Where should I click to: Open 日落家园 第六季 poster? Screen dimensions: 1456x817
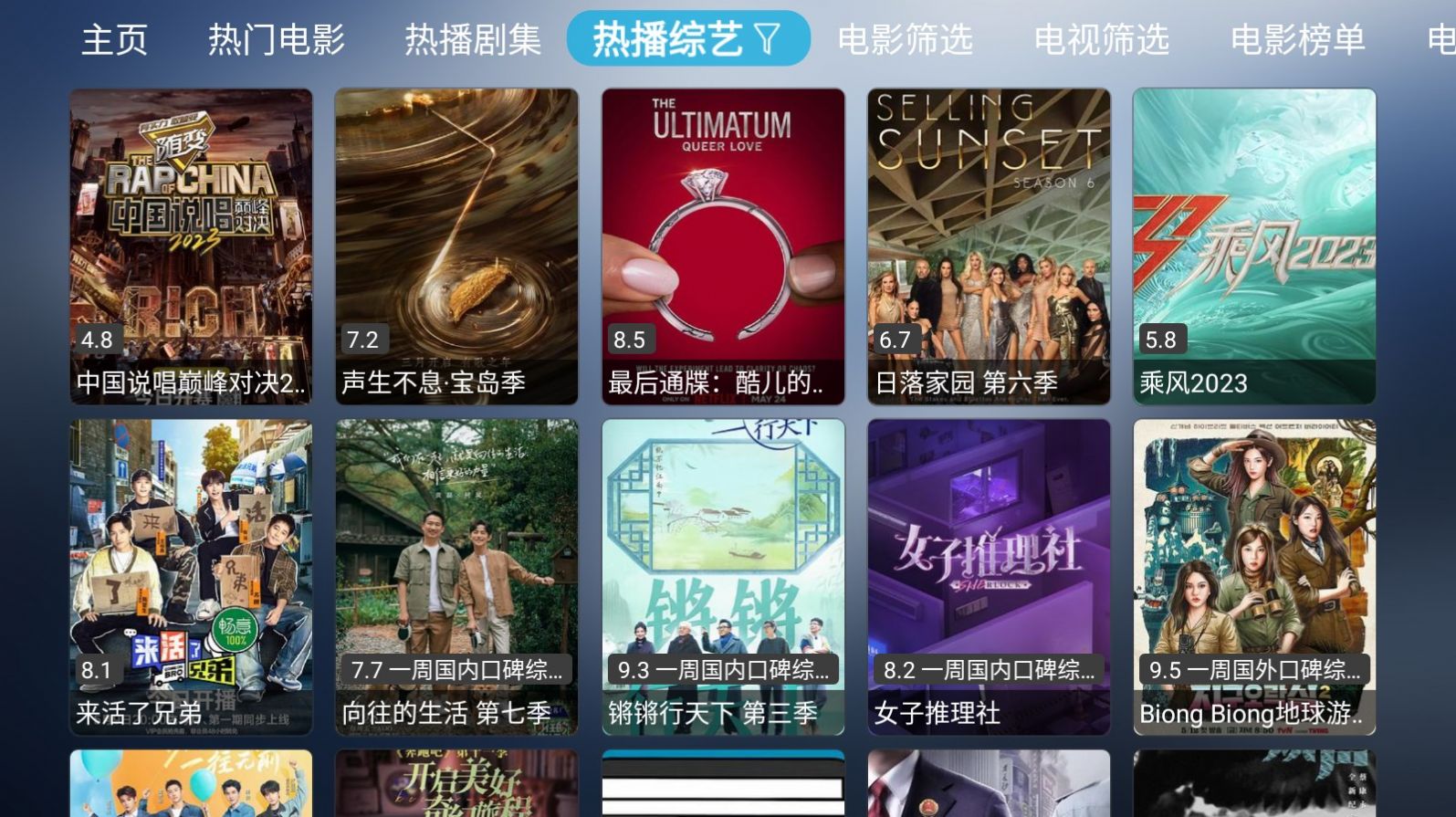[989, 246]
